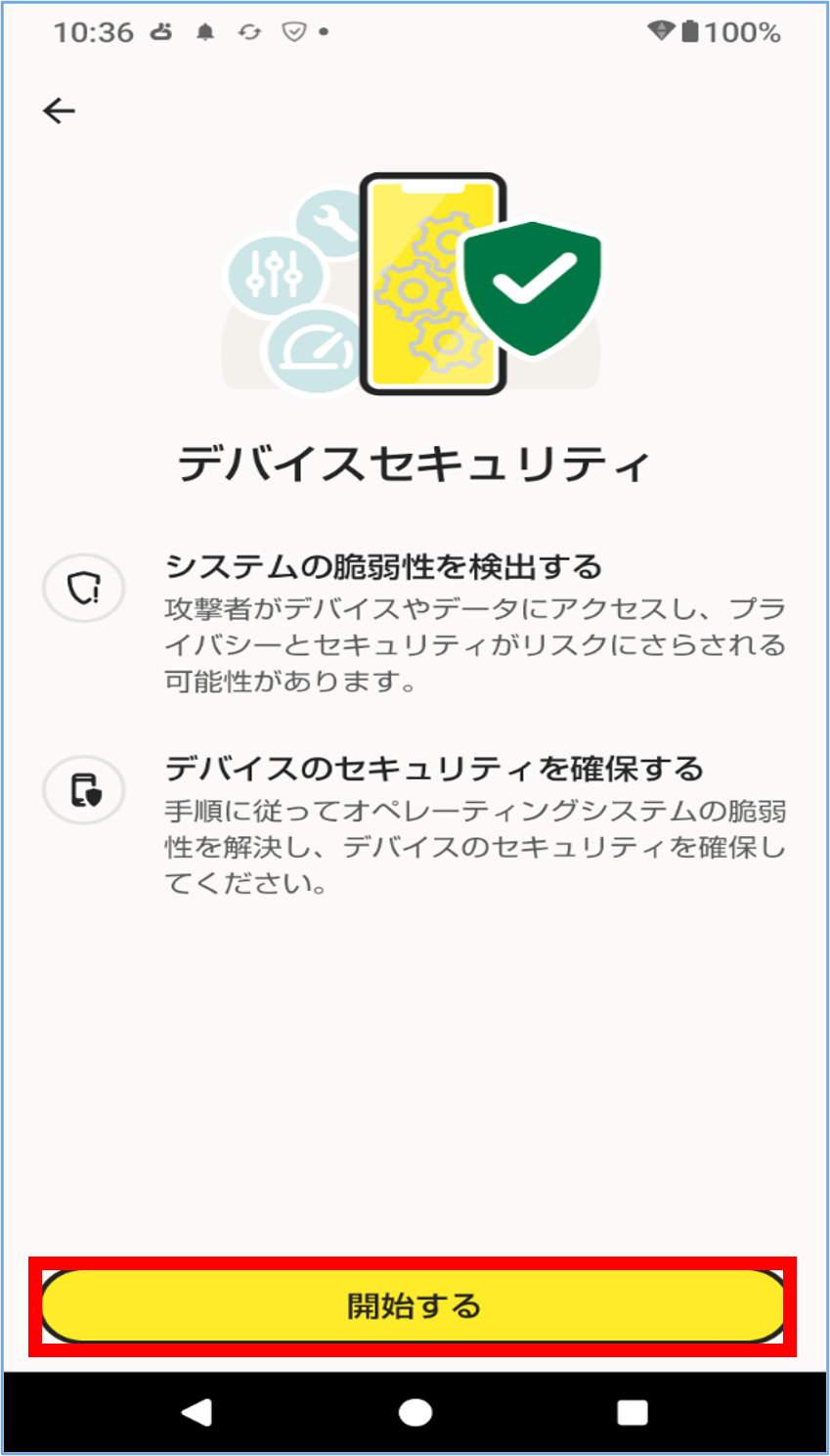This screenshot has height=1456, width=830.
Task: Tap the 開始する button
Action: click(413, 1305)
